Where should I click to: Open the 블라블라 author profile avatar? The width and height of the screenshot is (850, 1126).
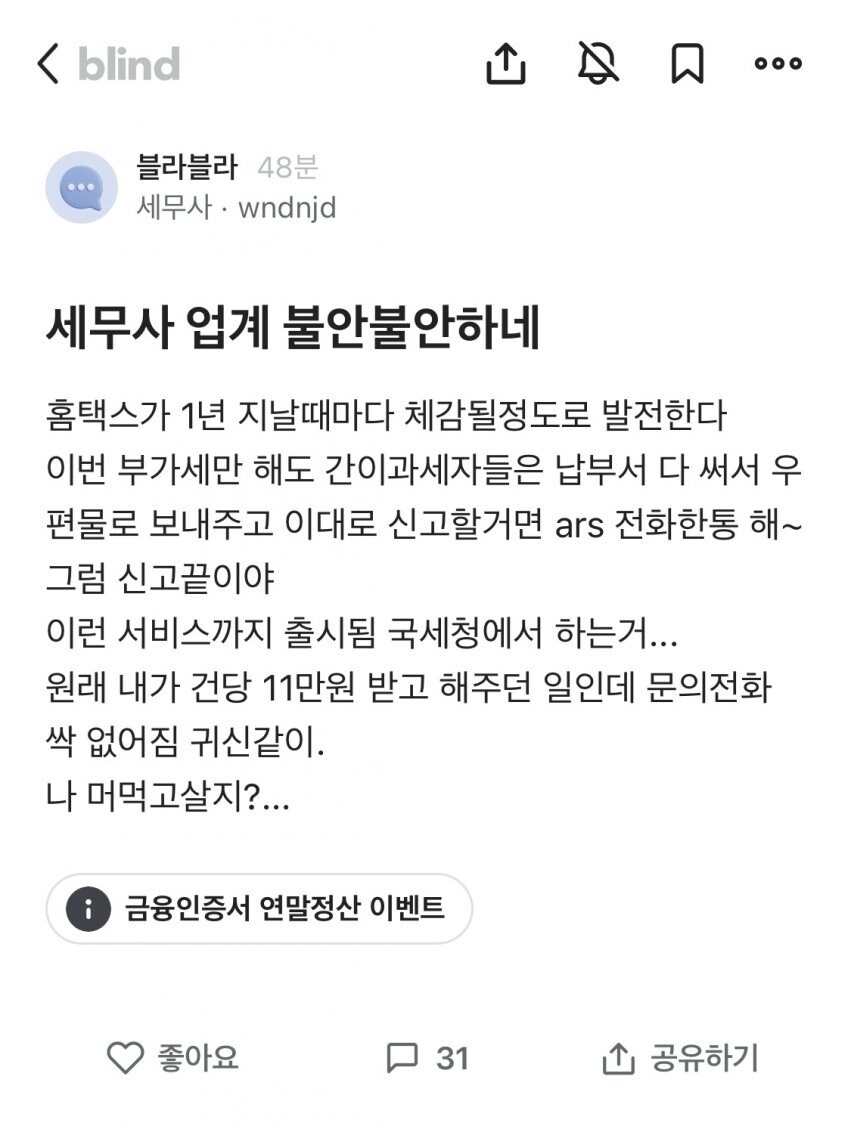(x=82, y=187)
